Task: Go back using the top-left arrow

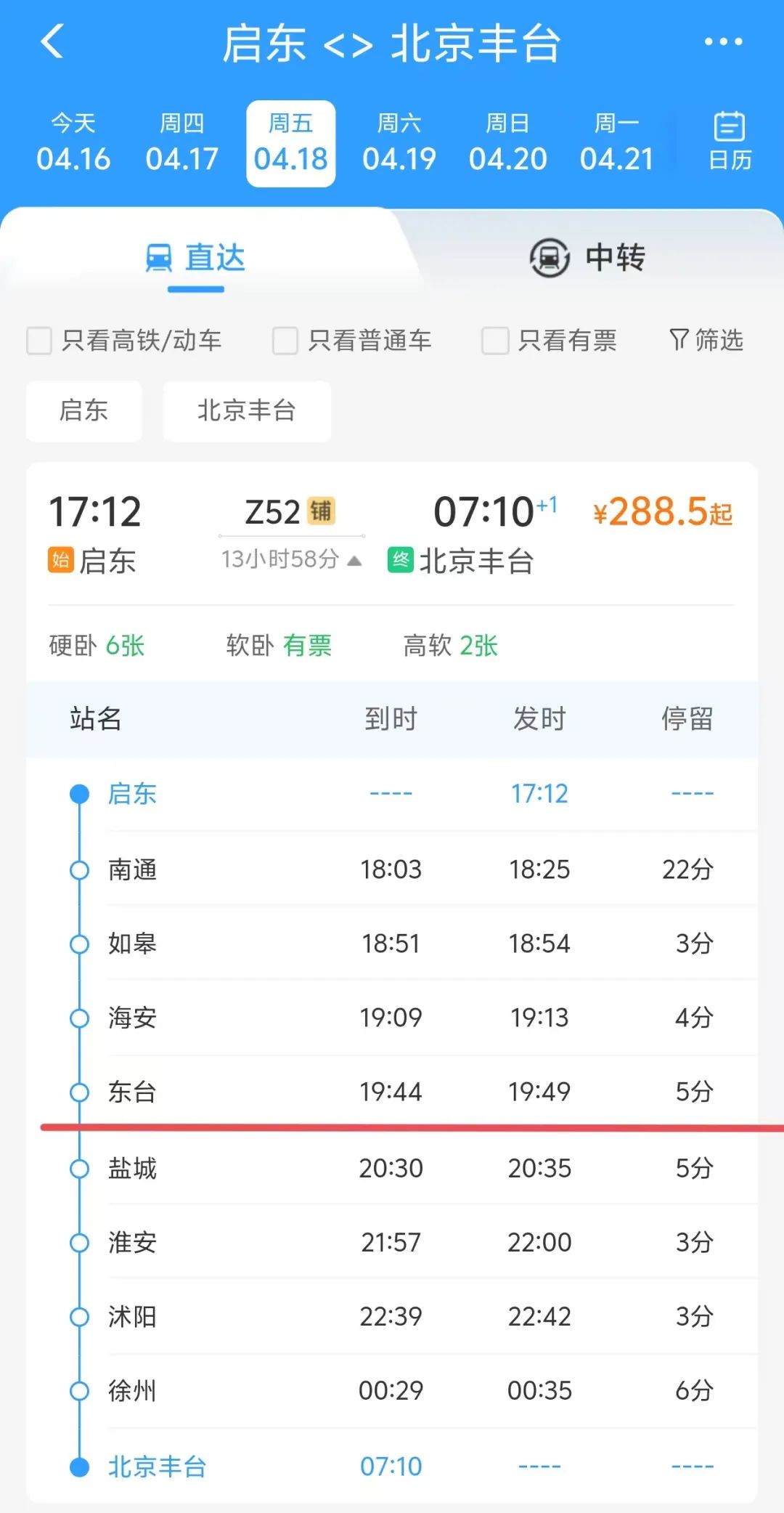Action: point(52,41)
